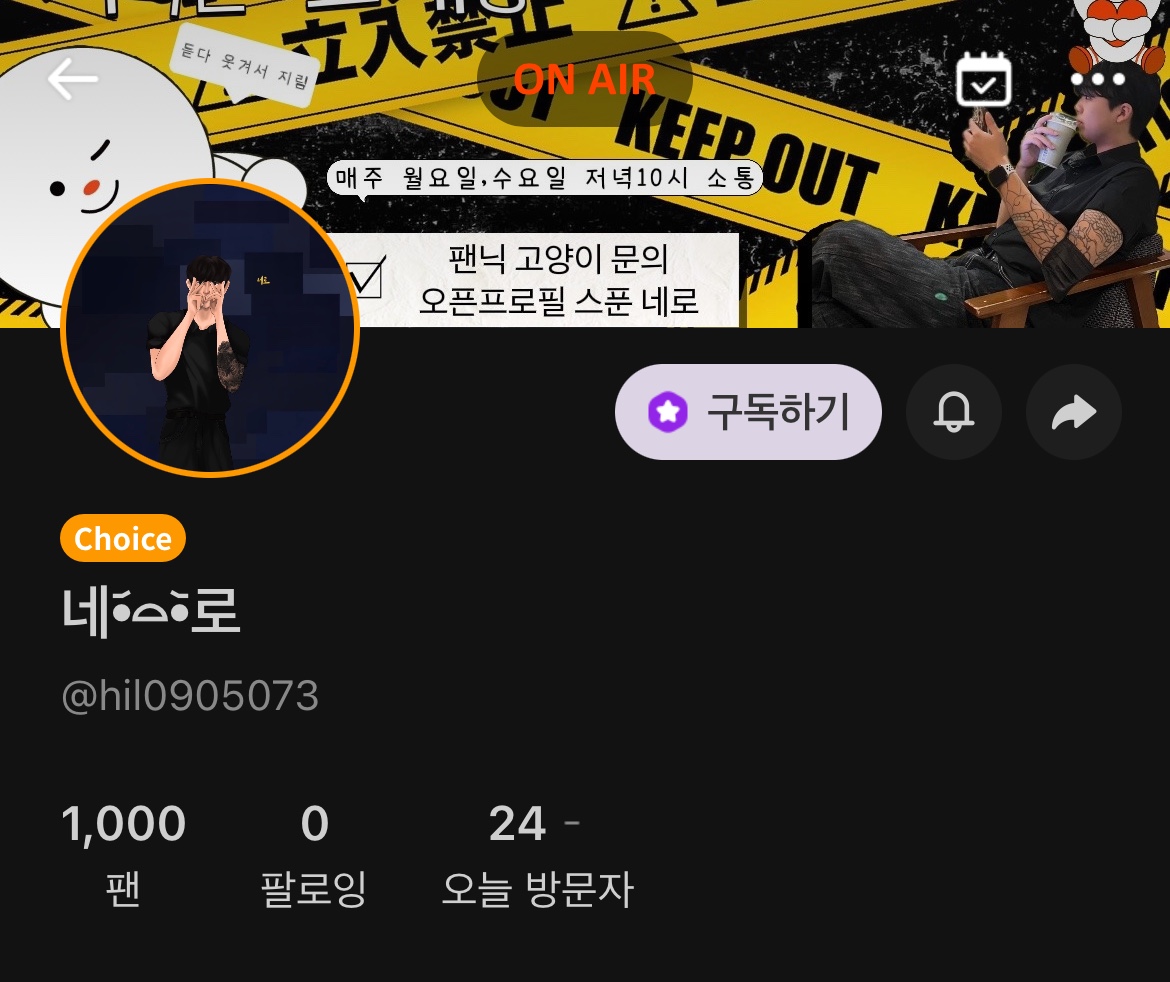Share this profile
Image resolution: width=1170 pixels, height=982 pixels.
click(x=1074, y=412)
